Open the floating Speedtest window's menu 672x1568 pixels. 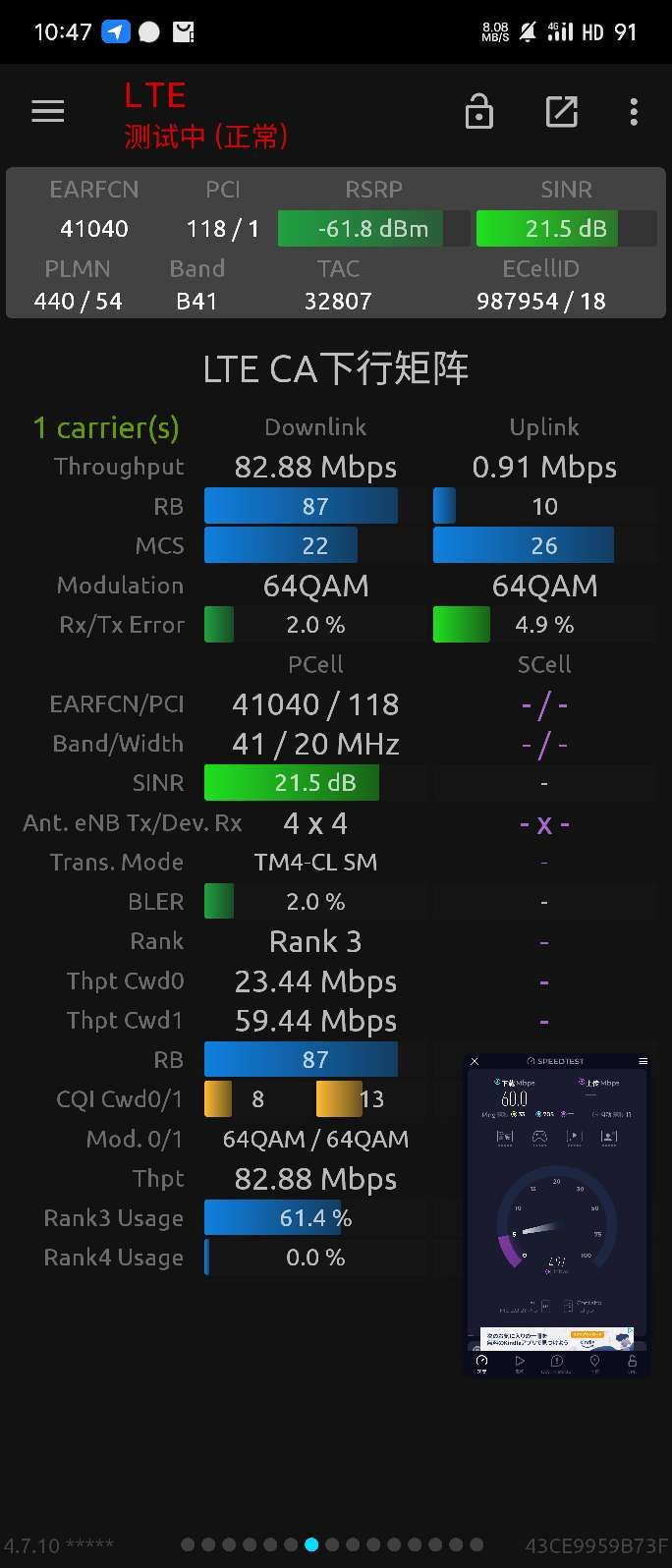(x=644, y=1061)
